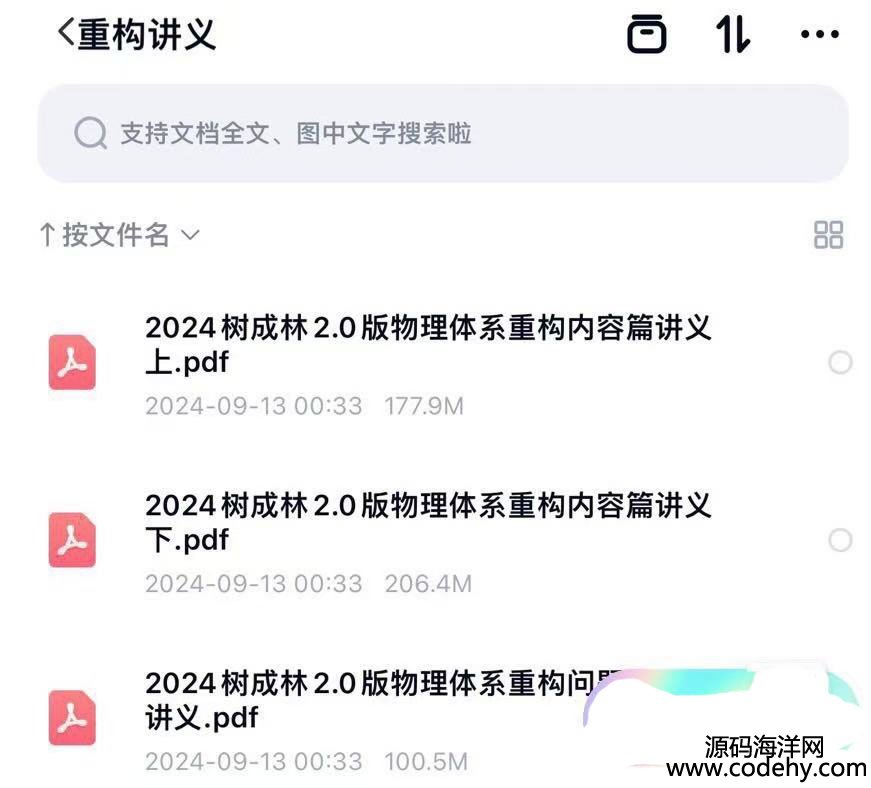Go back from 重构讲义 folder

66,34
